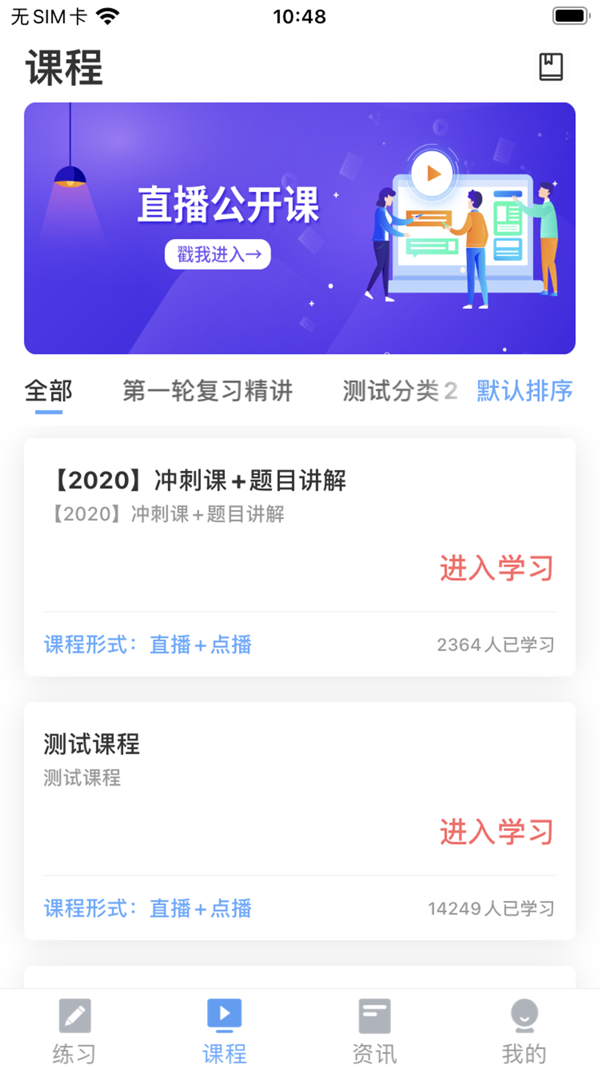Select the 全部 category tab
The width and height of the screenshot is (600, 1067).
click(48, 391)
